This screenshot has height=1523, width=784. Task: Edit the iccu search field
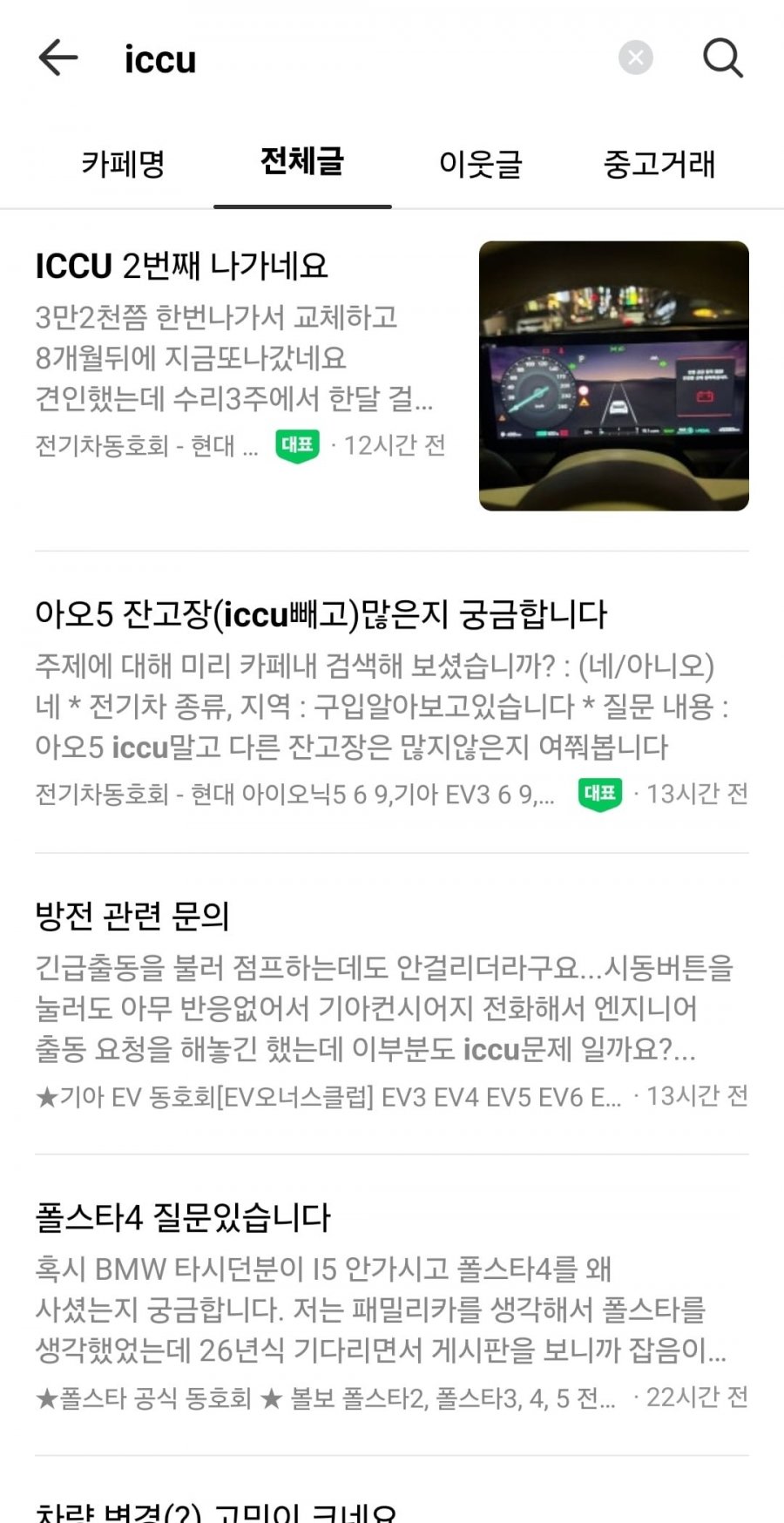(348, 59)
